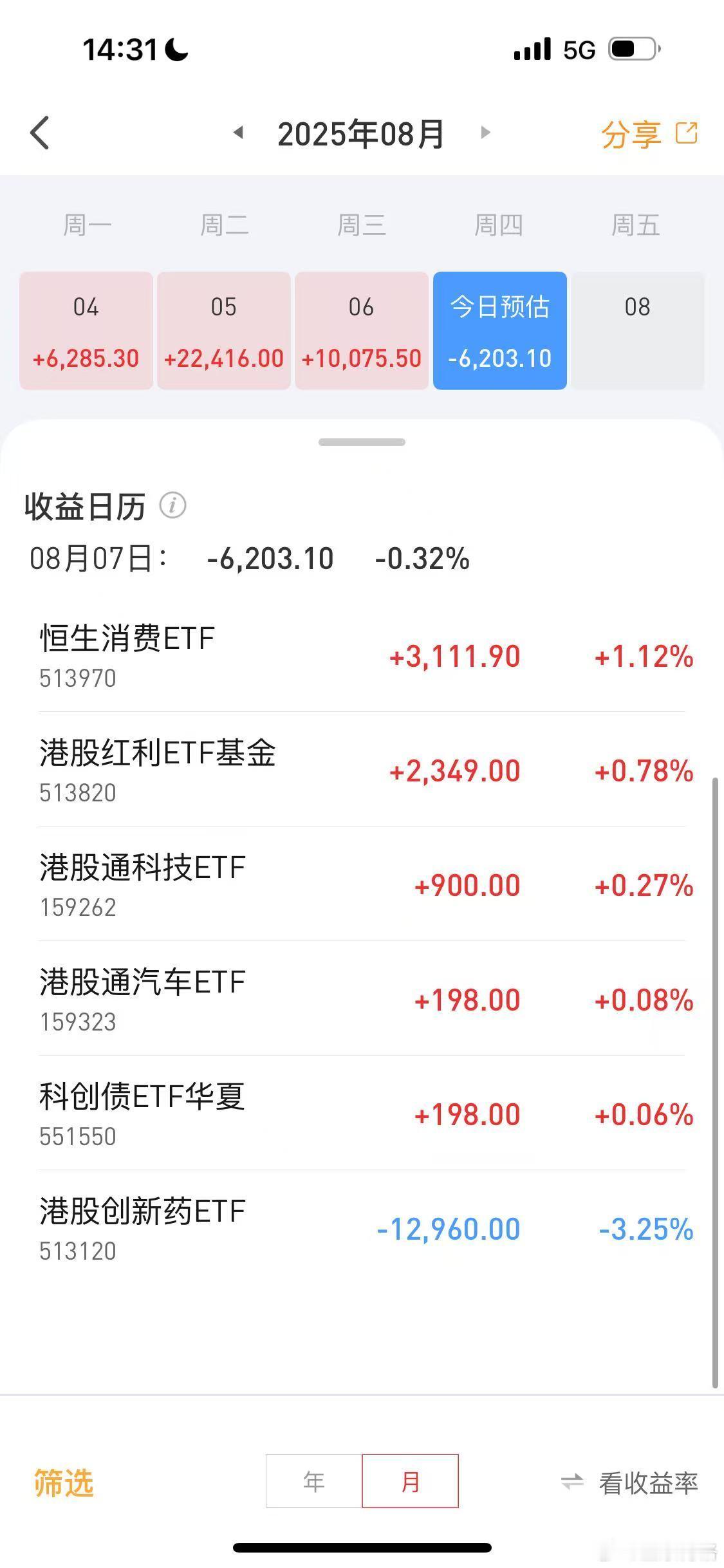Go back using the top-left arrow
Screen dimensions: 724x1568
(x=40, y=133)
